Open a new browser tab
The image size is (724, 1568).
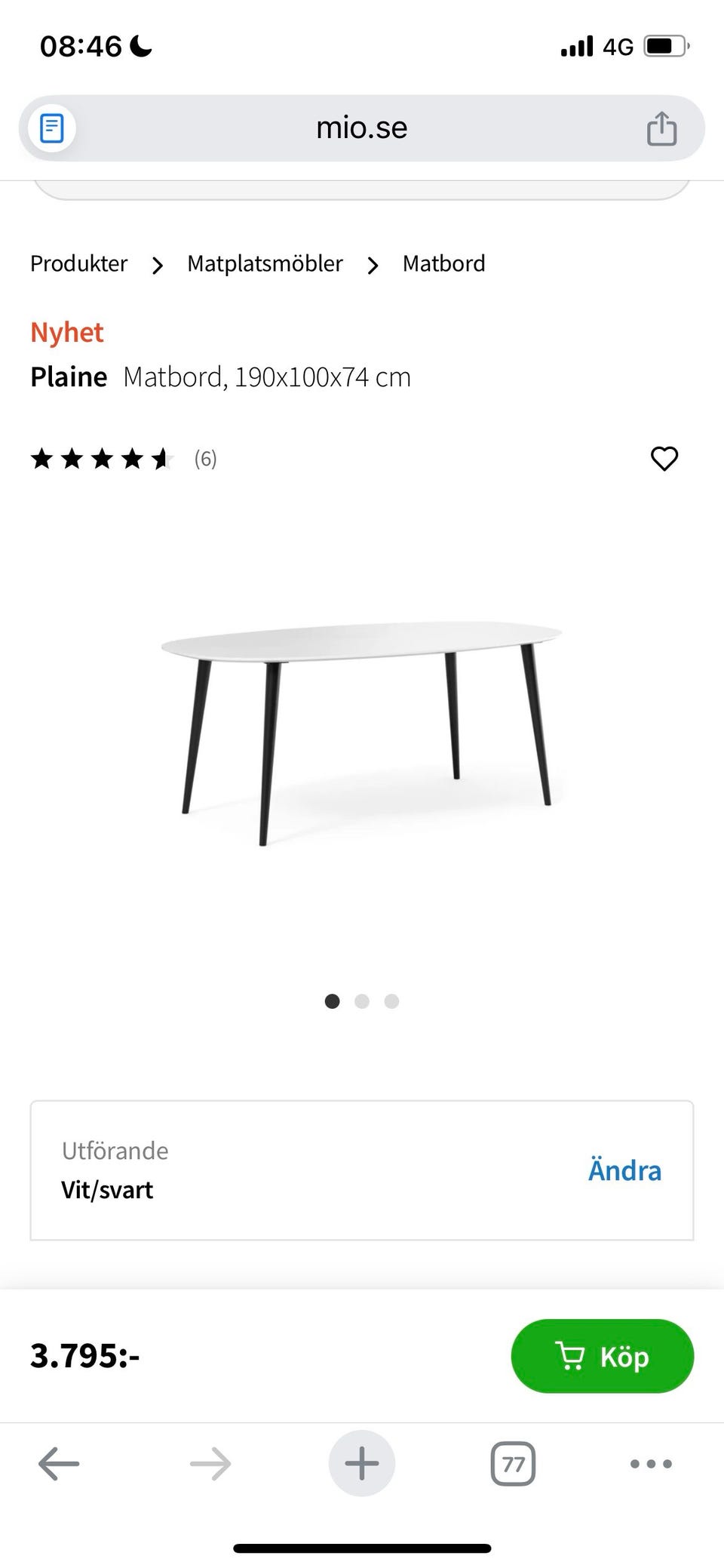pyautogui.click(x=361, y=1464)
